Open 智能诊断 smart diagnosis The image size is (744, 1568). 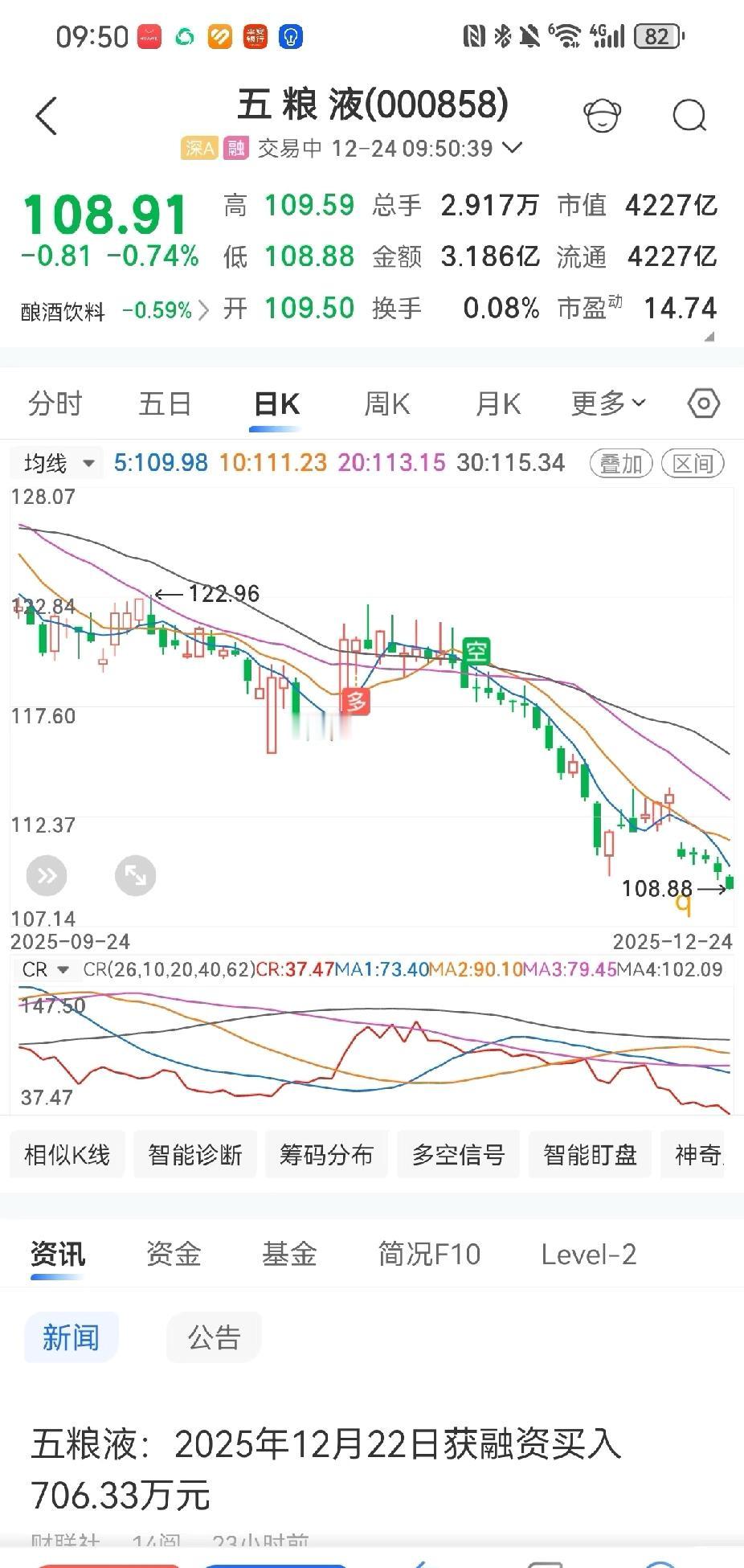[x=195, y=1153]
